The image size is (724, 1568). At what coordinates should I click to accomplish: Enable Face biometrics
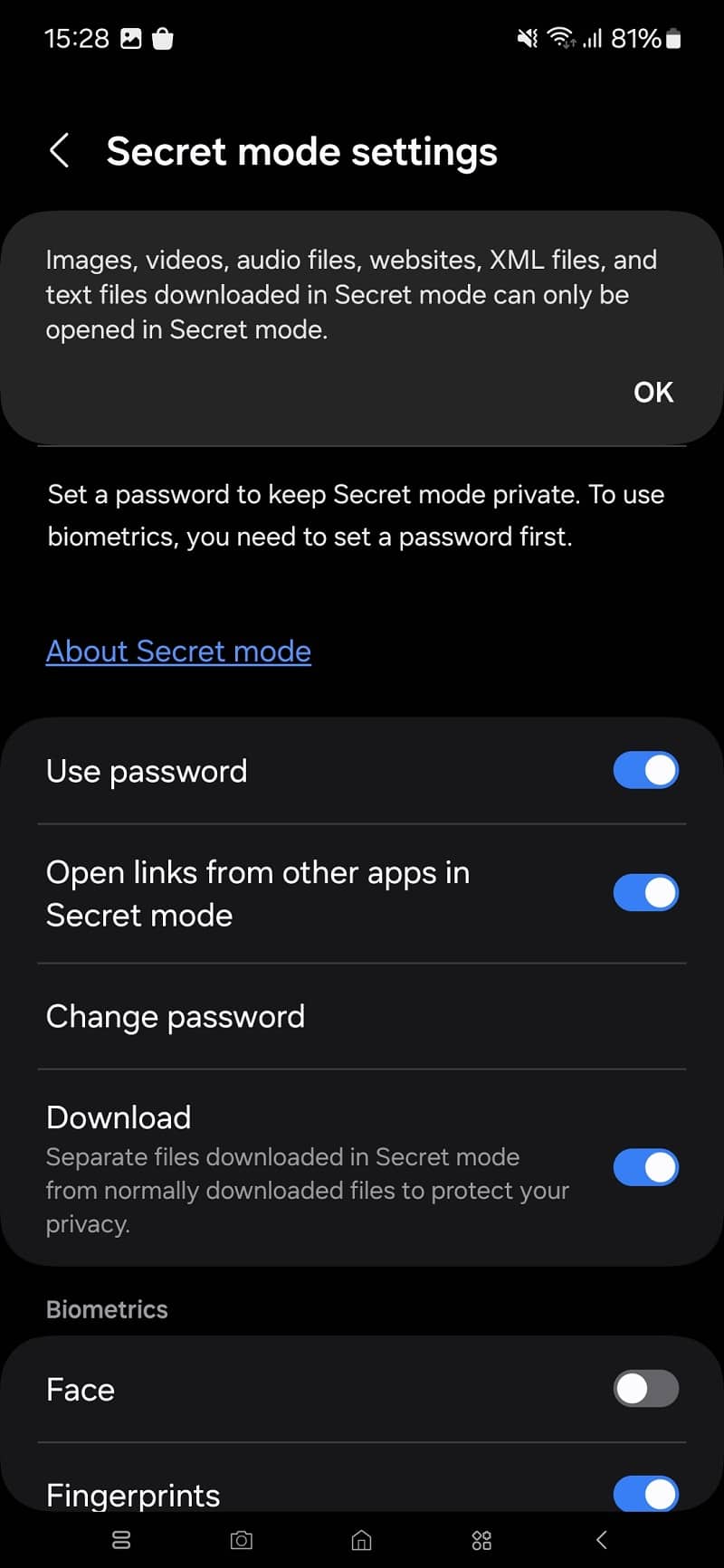645,1389
